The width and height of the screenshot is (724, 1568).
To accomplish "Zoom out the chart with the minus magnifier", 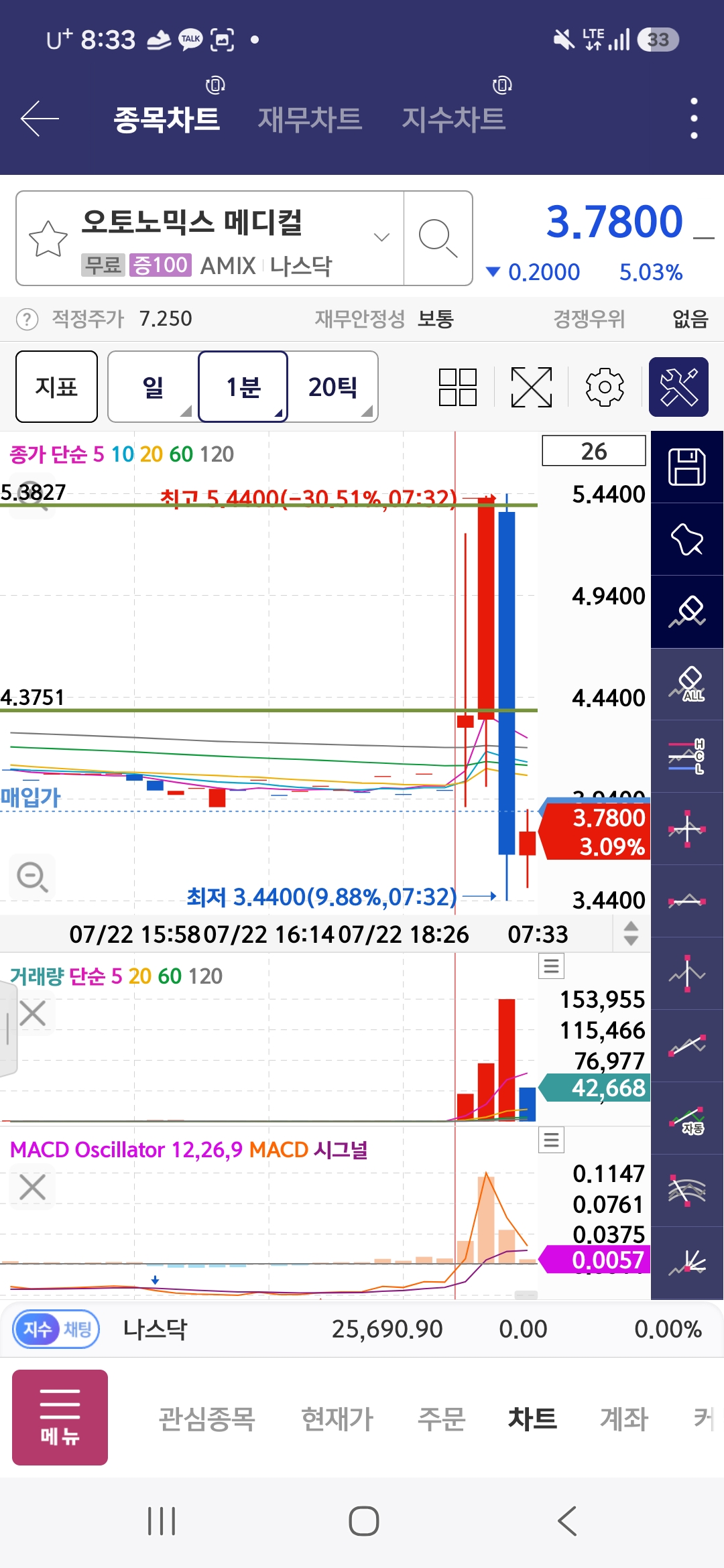I will [32, 877].
